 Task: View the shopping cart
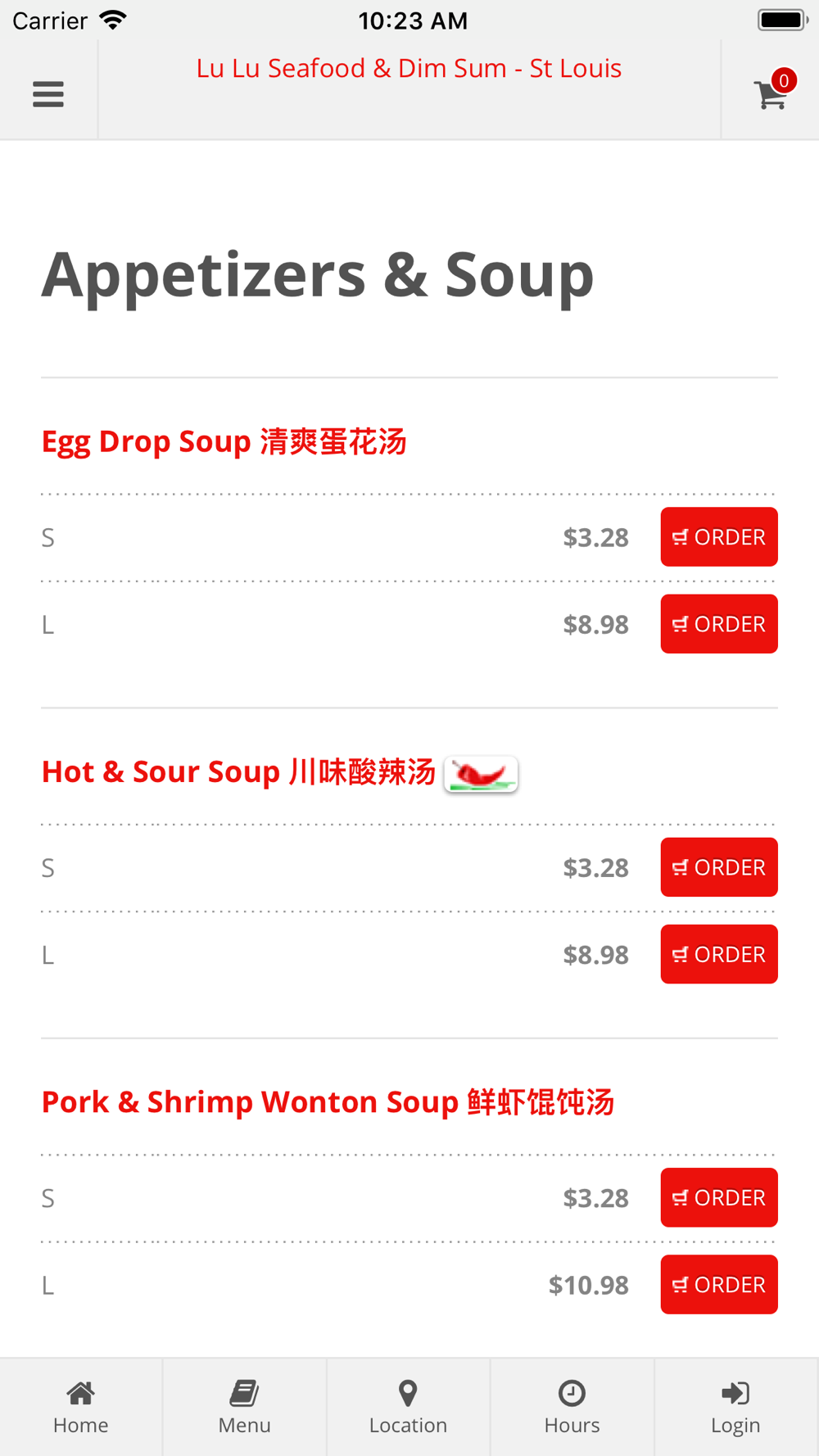[x=771, y=93]
